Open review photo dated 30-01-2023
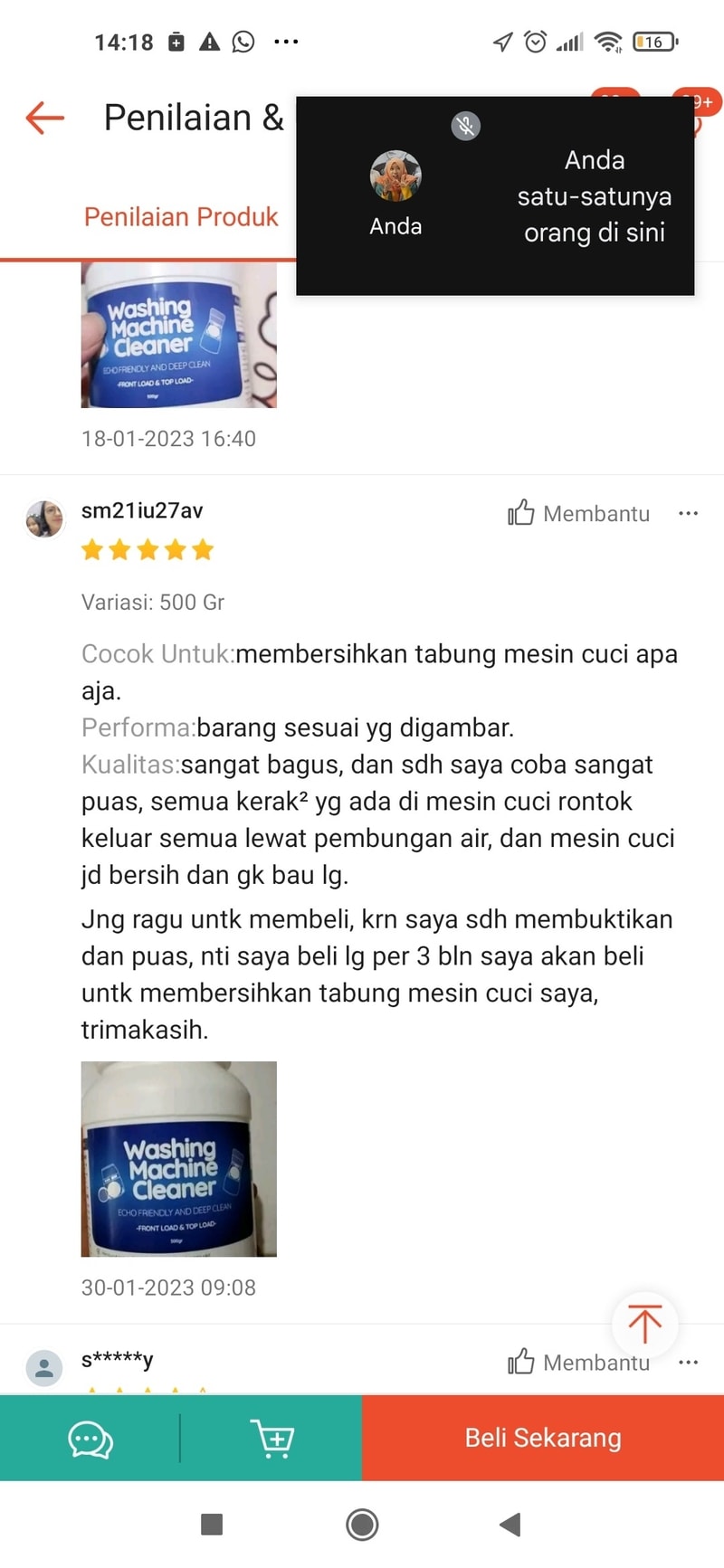Viewport: 724px width, 1568px height. [179, 1158]
